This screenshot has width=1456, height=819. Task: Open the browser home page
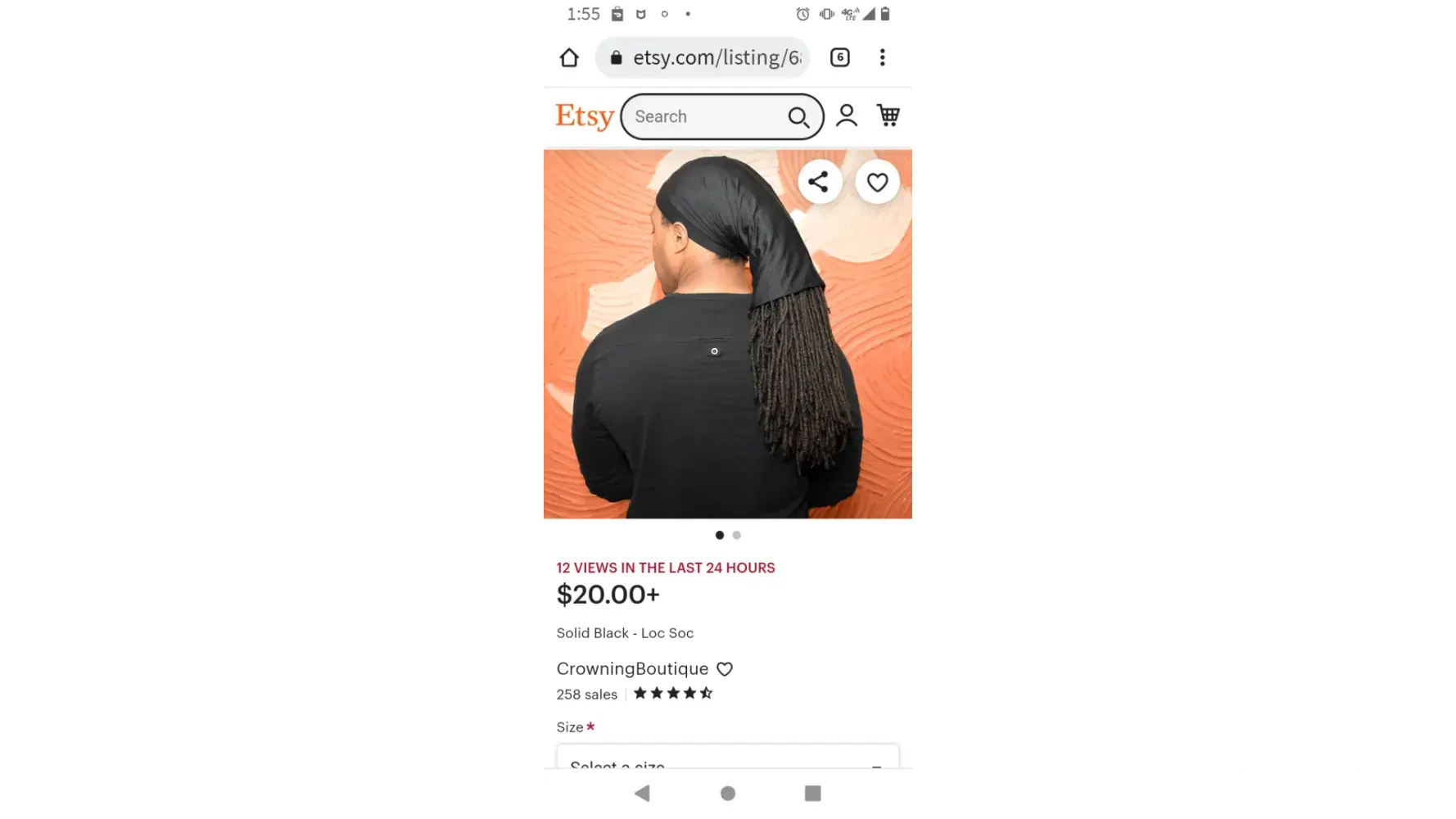[x=569, y=58]
